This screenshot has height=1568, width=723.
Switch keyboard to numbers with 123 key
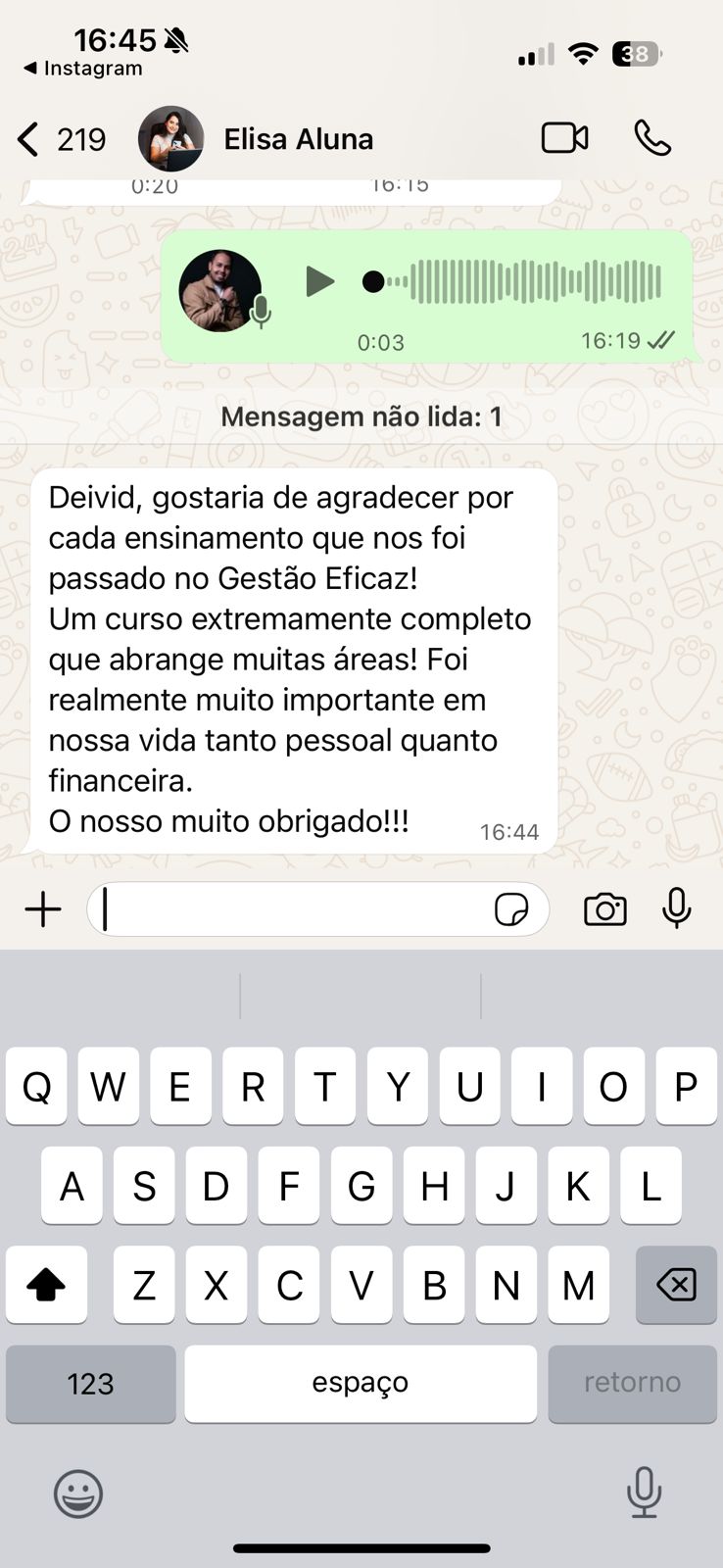click(x=90, y=1383)
